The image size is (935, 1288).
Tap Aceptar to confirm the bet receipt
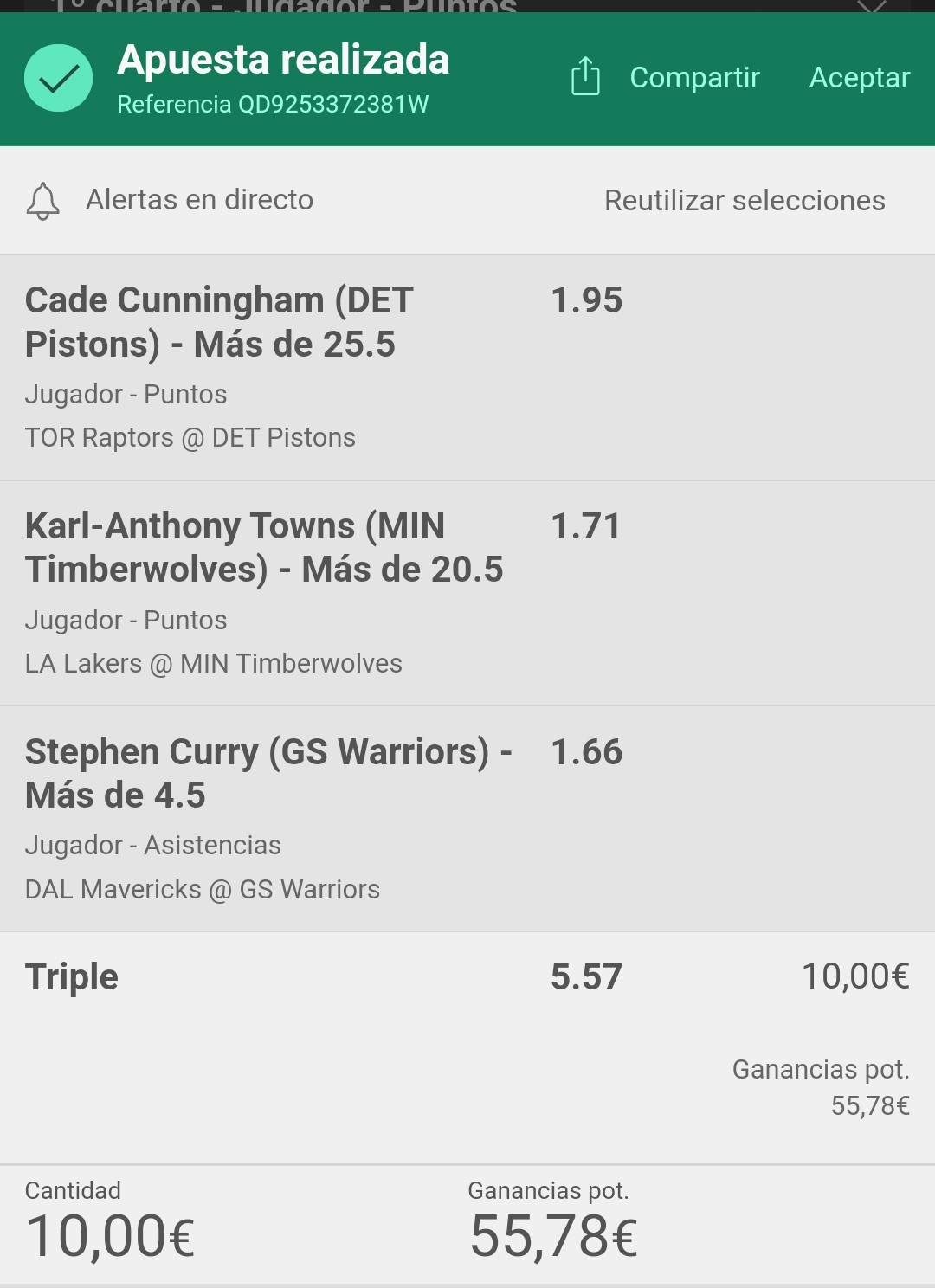(x=859, y=78)
